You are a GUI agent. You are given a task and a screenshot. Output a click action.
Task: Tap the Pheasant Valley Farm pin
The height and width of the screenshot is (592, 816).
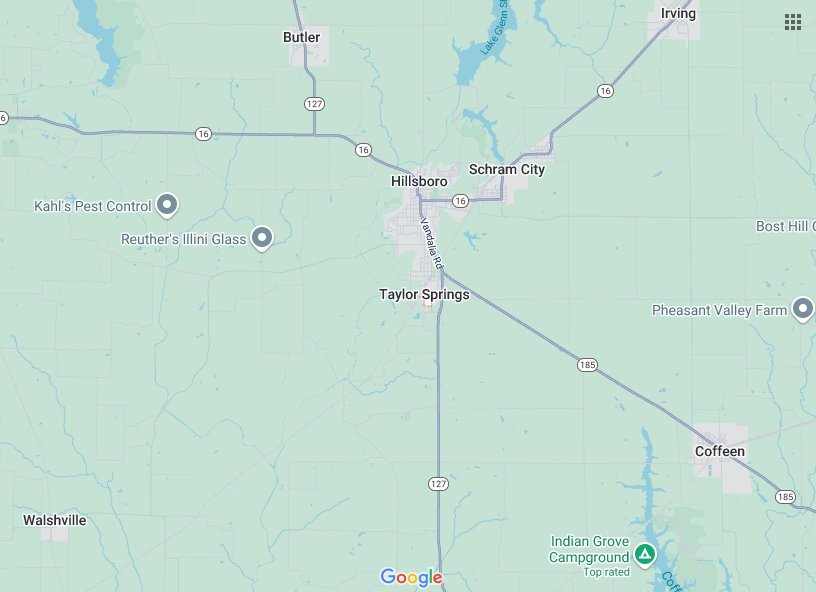802,309
